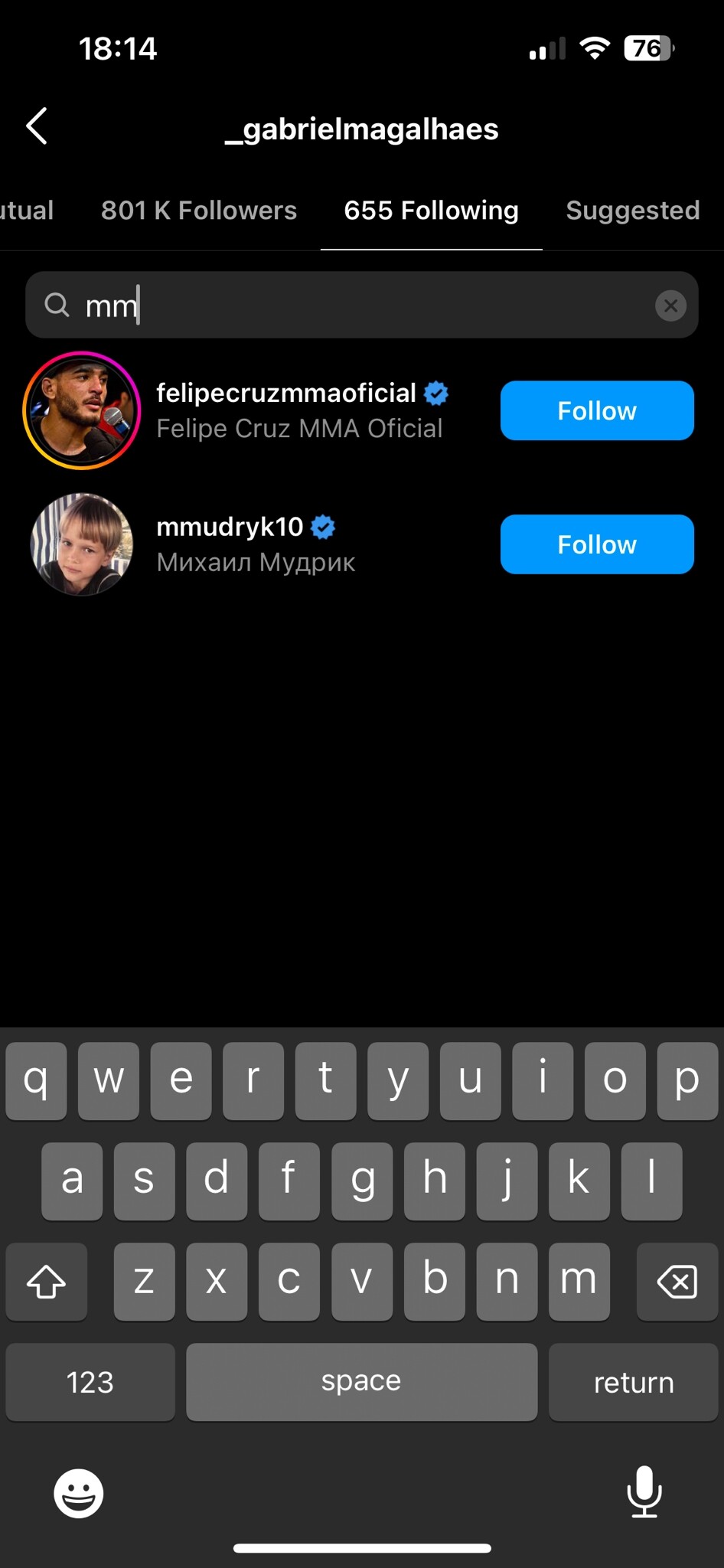Tap the return key on keyboard
The width and height of the screenshot is (724, 1568).
pos(633,1382)
